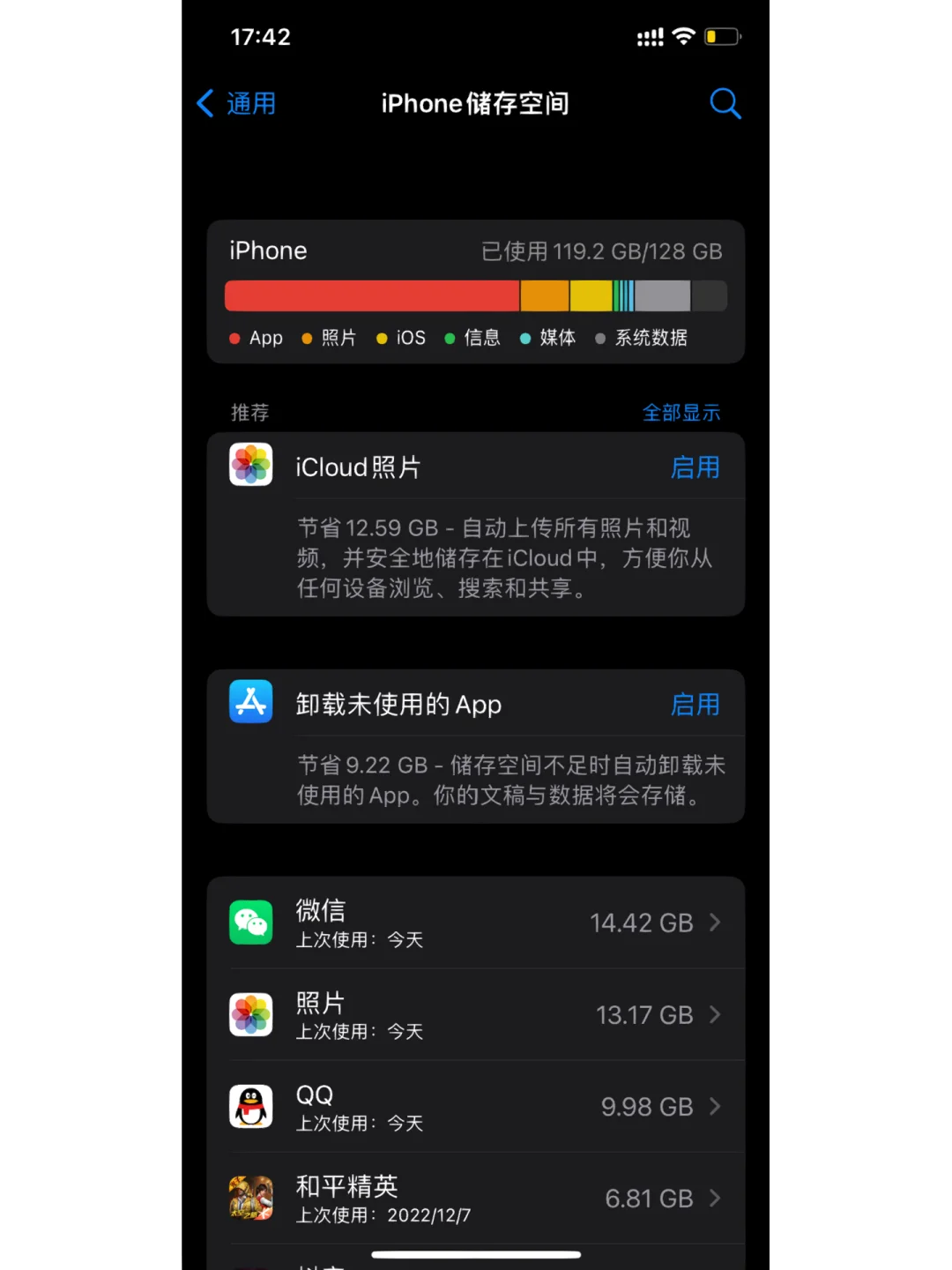Go back to 通用 settings
The height and width of the screenshot is (1270, 952).
tap(236, 104)
